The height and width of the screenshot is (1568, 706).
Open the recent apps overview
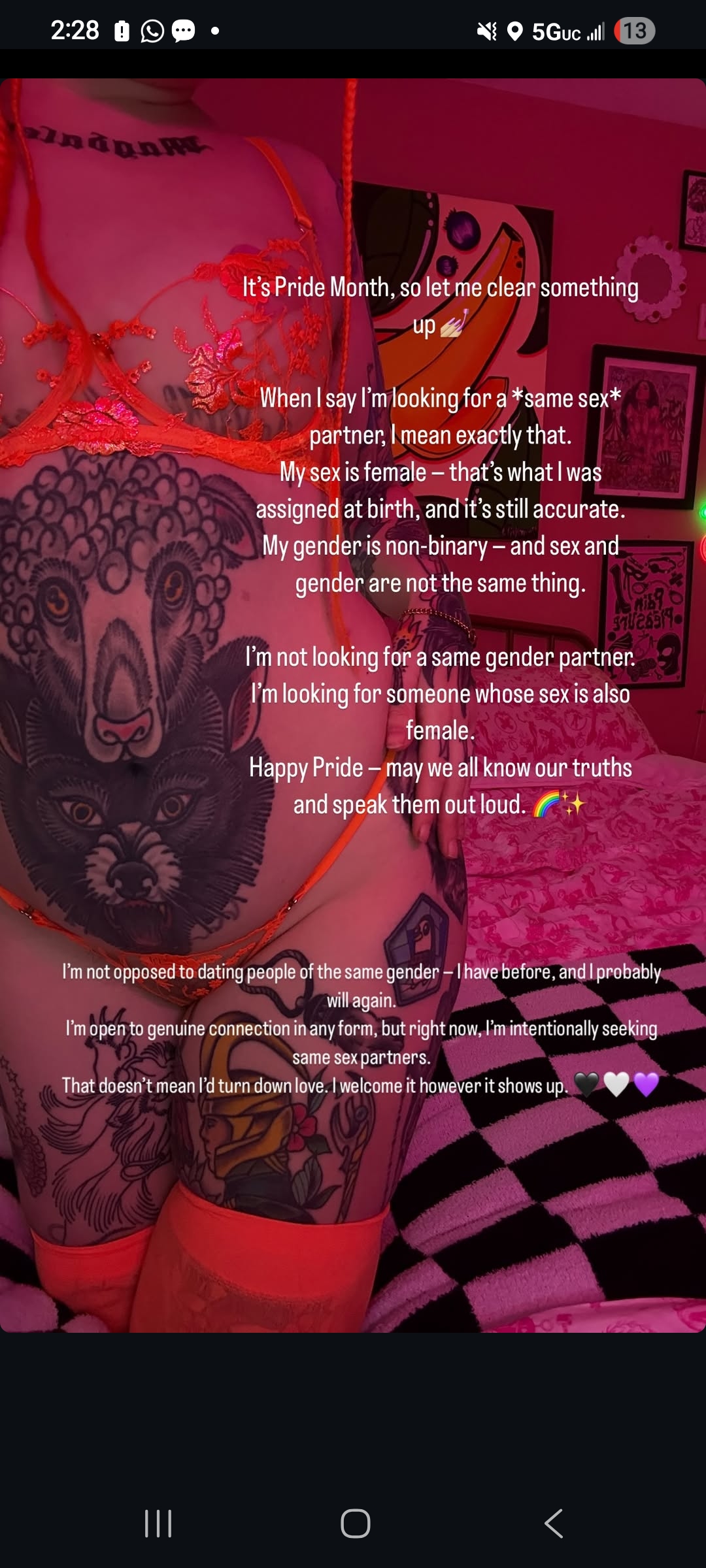[158, 1523]
